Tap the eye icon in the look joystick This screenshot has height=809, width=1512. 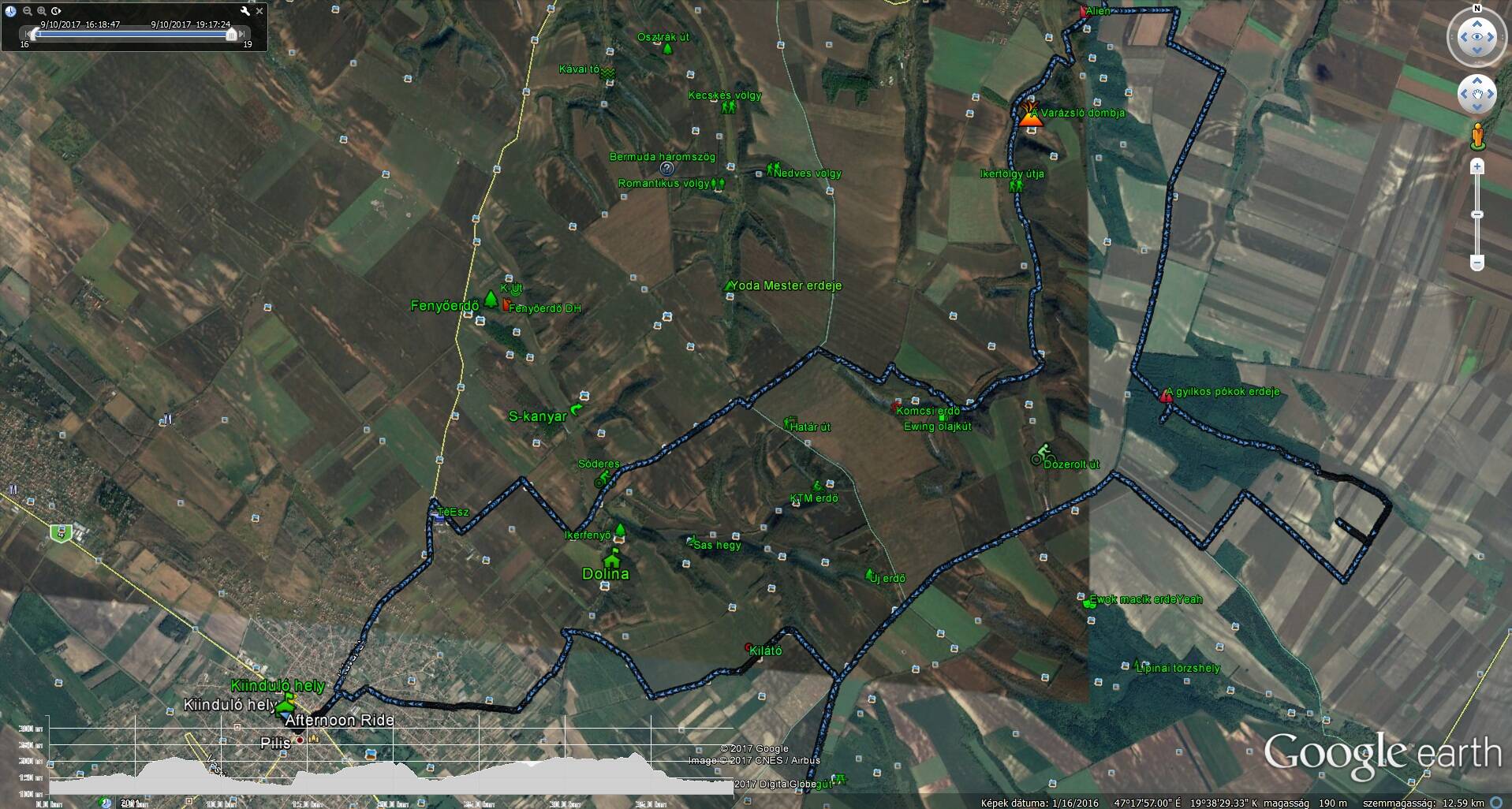1477,37
